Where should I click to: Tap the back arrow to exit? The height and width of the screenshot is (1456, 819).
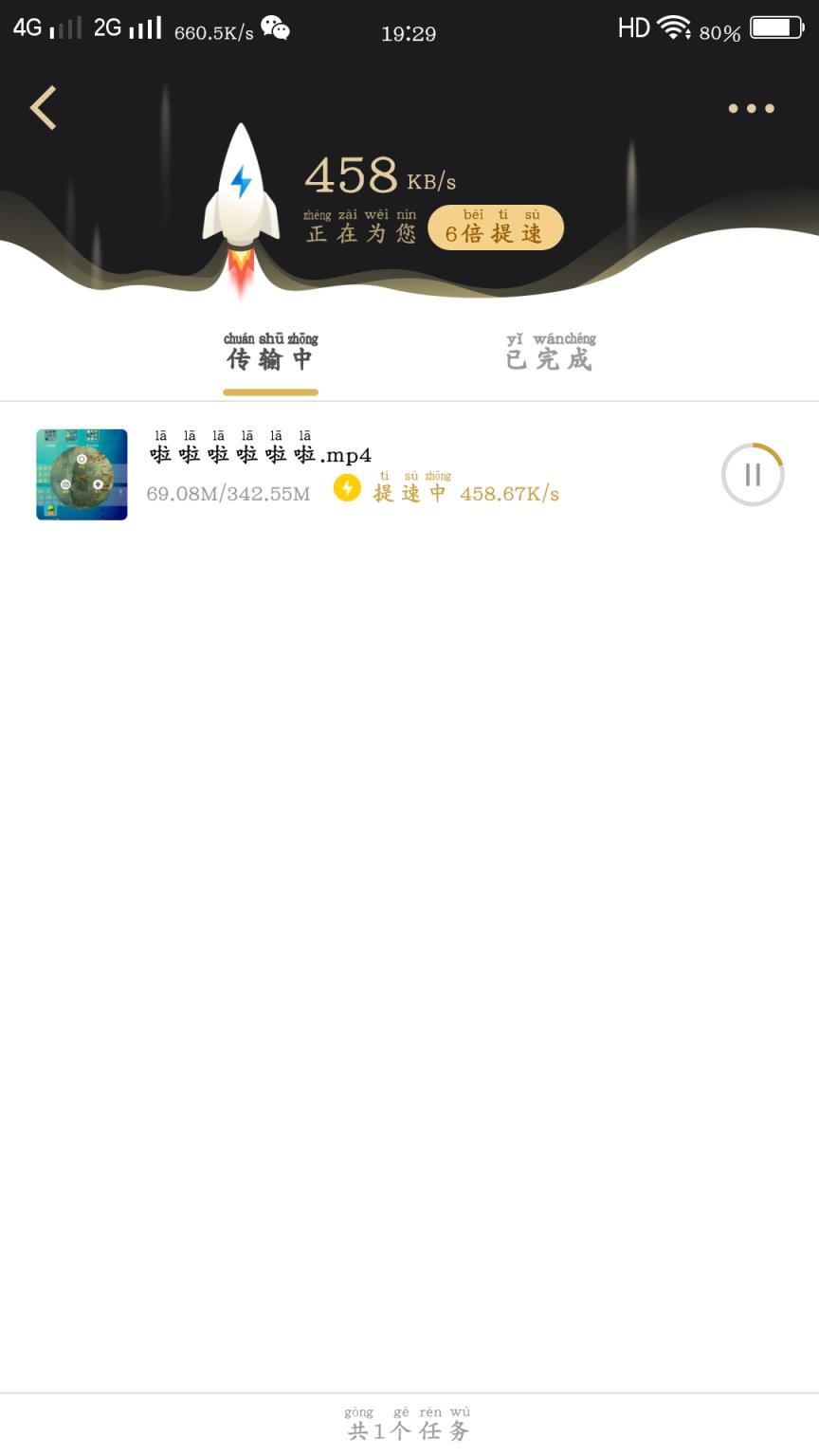click(43, 107)
